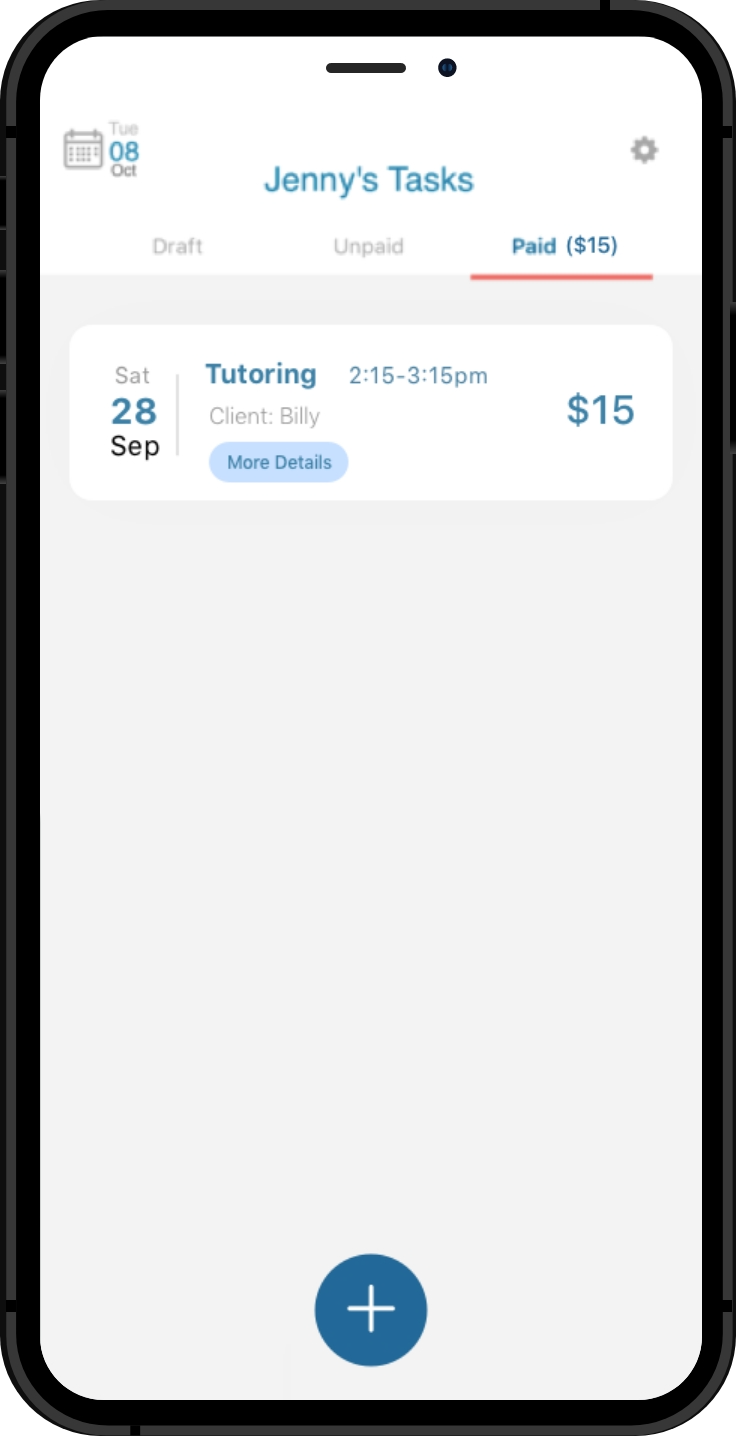Switch to the Draft tab
The height and width of the screenshot is (1436, 736).
click(x=178, y=246)
